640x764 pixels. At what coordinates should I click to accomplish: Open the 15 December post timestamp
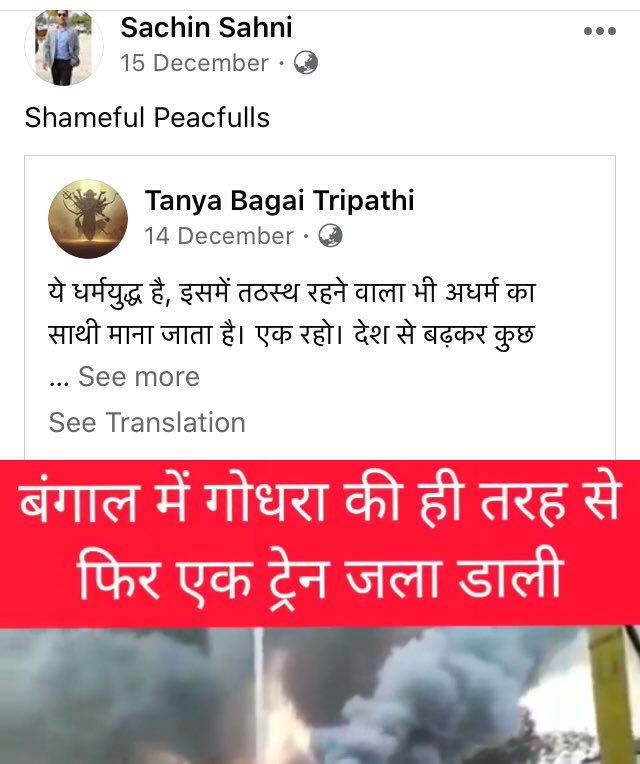click(x=194, y=63)
